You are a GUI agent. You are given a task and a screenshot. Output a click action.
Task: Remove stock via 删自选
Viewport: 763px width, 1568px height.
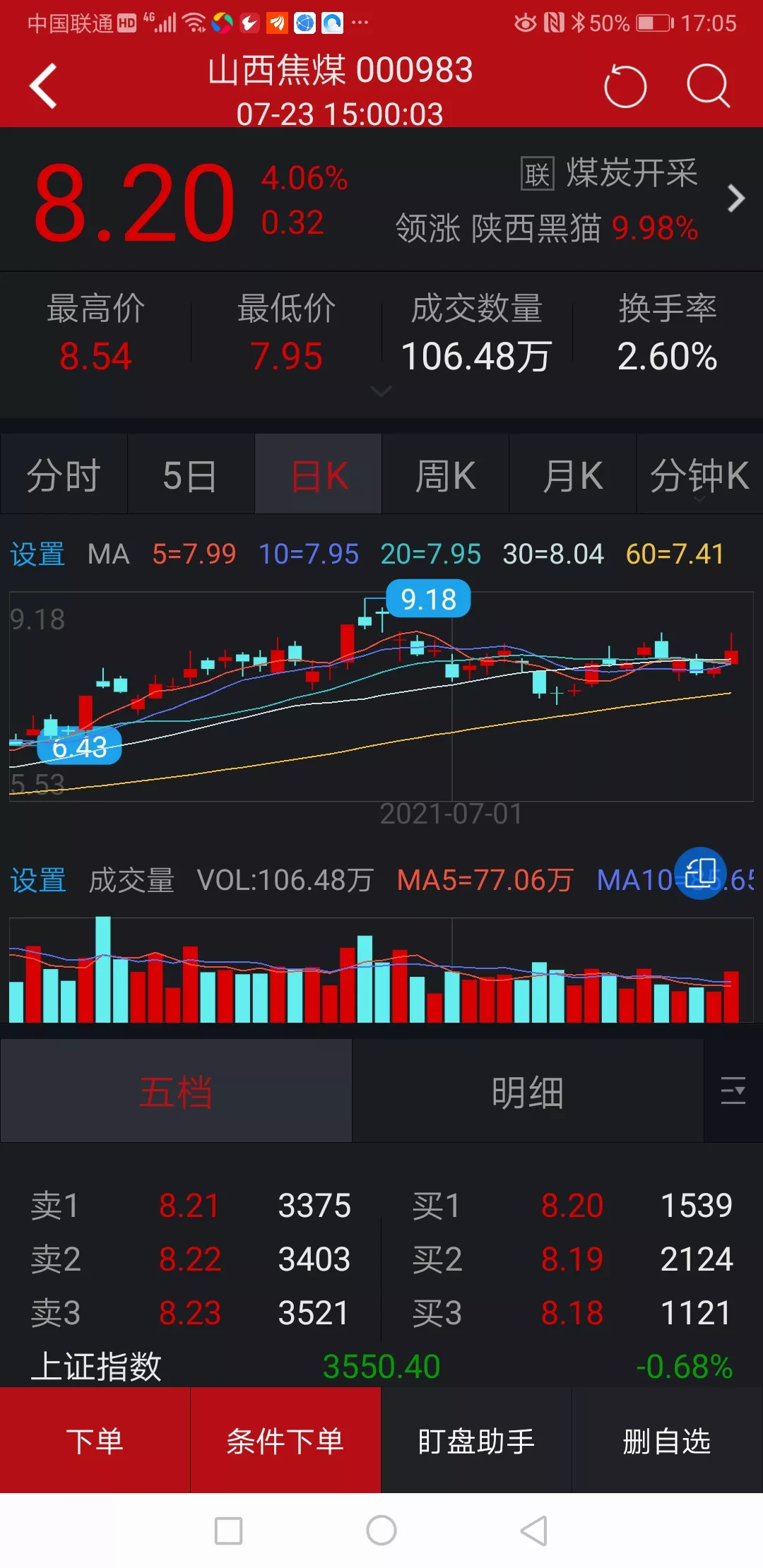667,1440
